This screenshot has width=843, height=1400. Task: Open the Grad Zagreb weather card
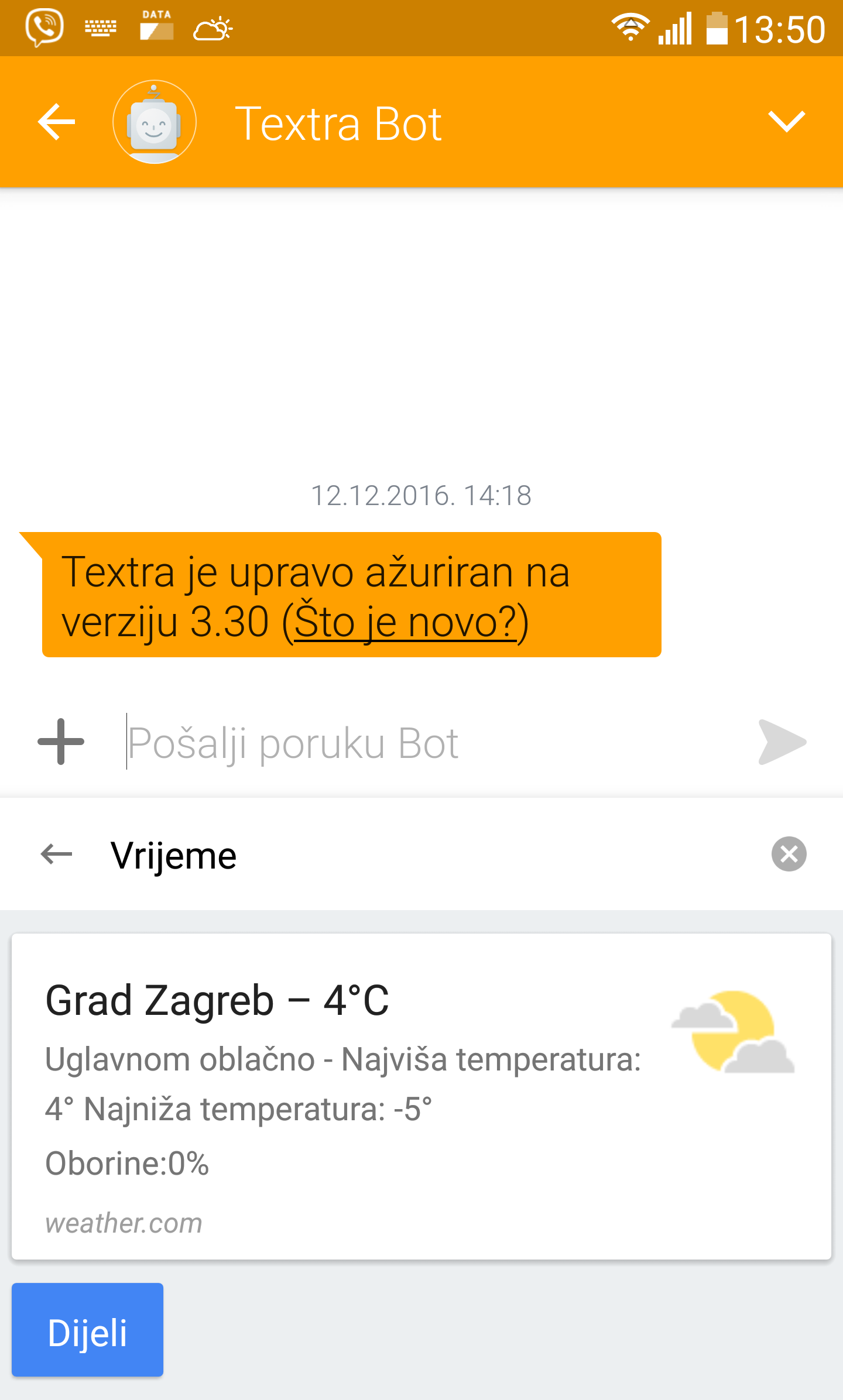(421, 1096)
